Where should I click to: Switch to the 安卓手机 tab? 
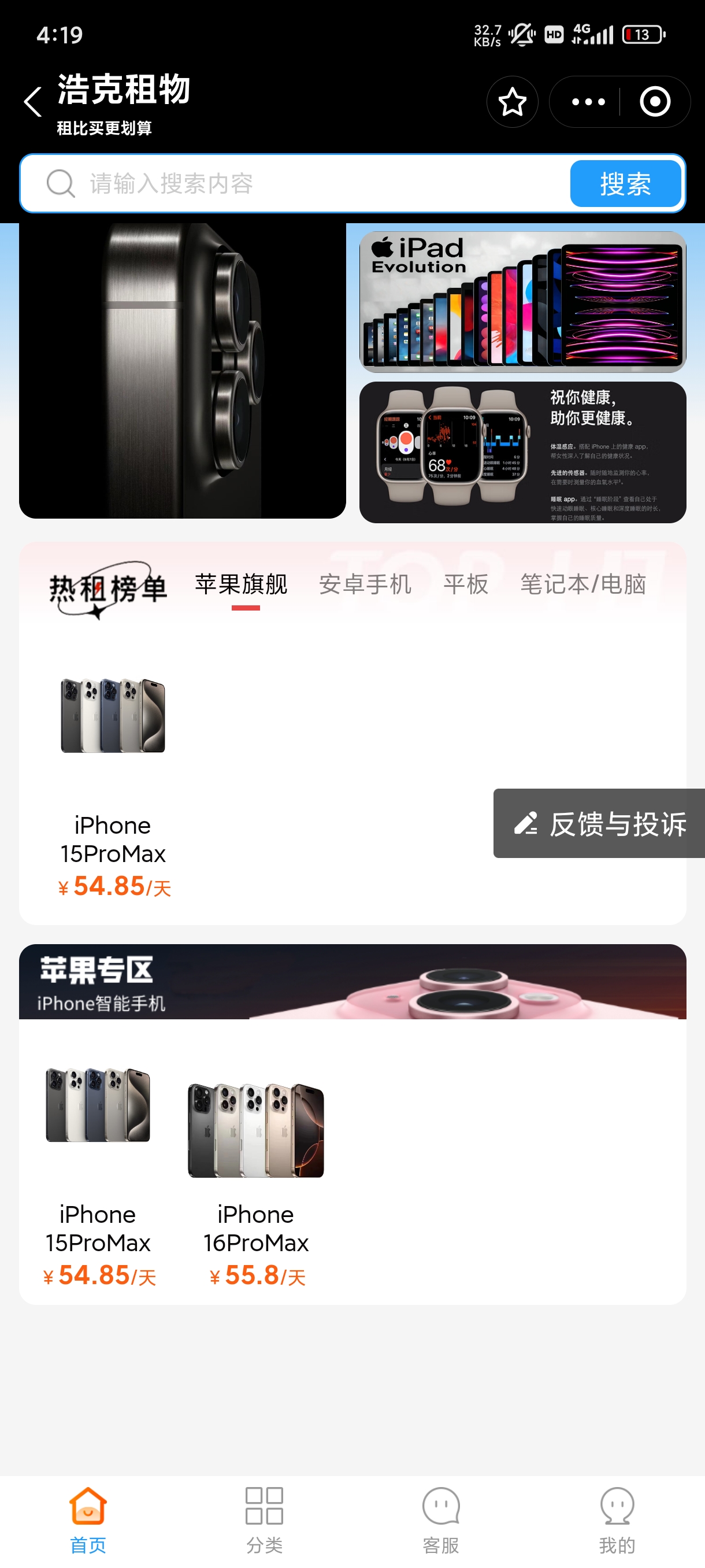[x=365, y=585]
